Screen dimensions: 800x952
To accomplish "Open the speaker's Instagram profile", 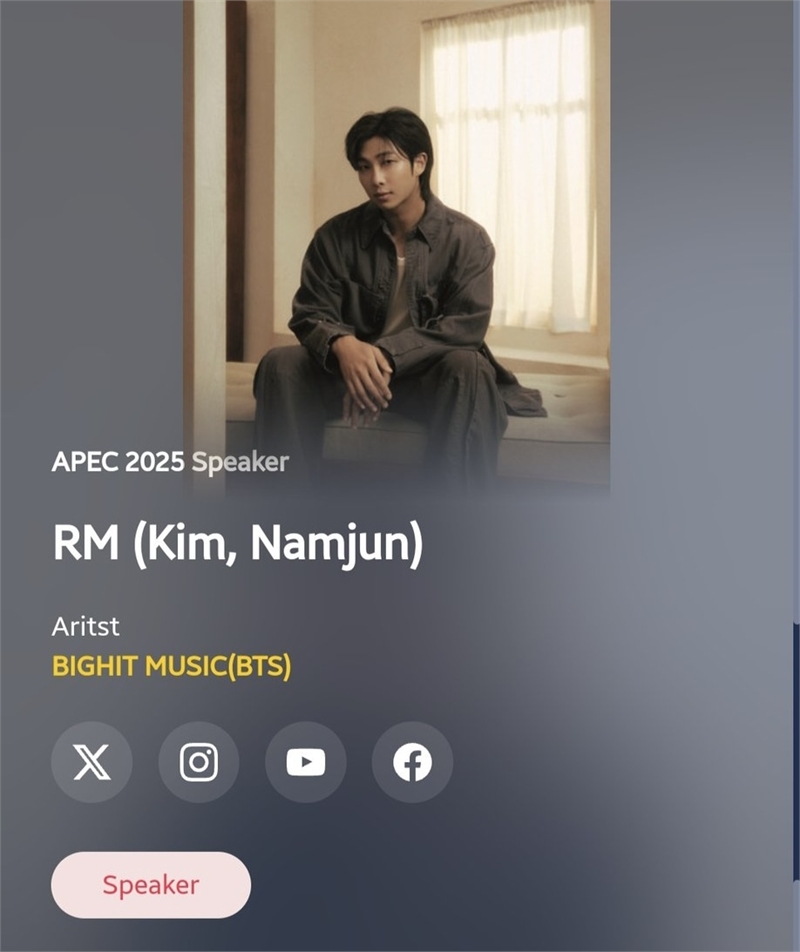I will [199, 763].
